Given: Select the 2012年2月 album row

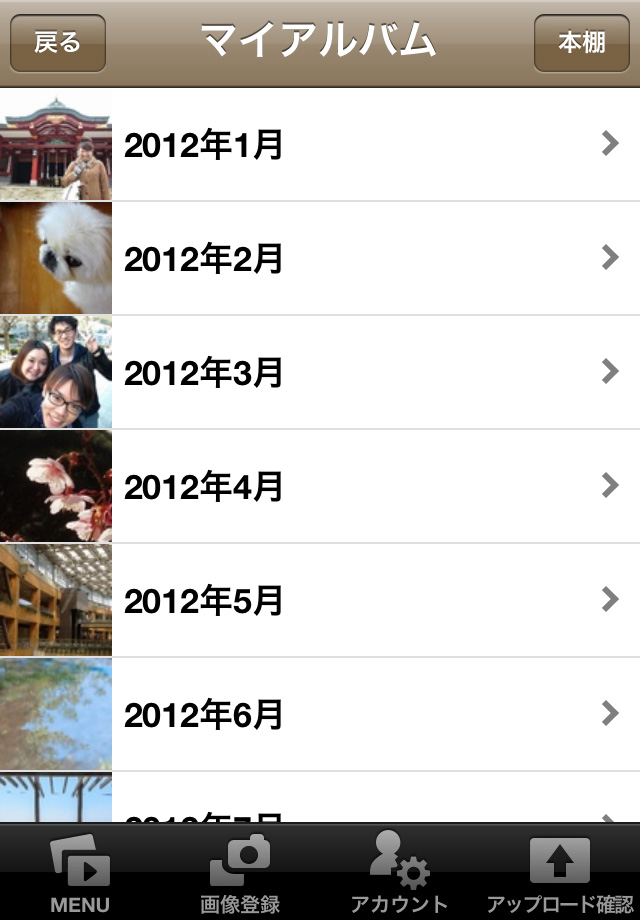Looking at the screenshot, I should coord(320,259).
